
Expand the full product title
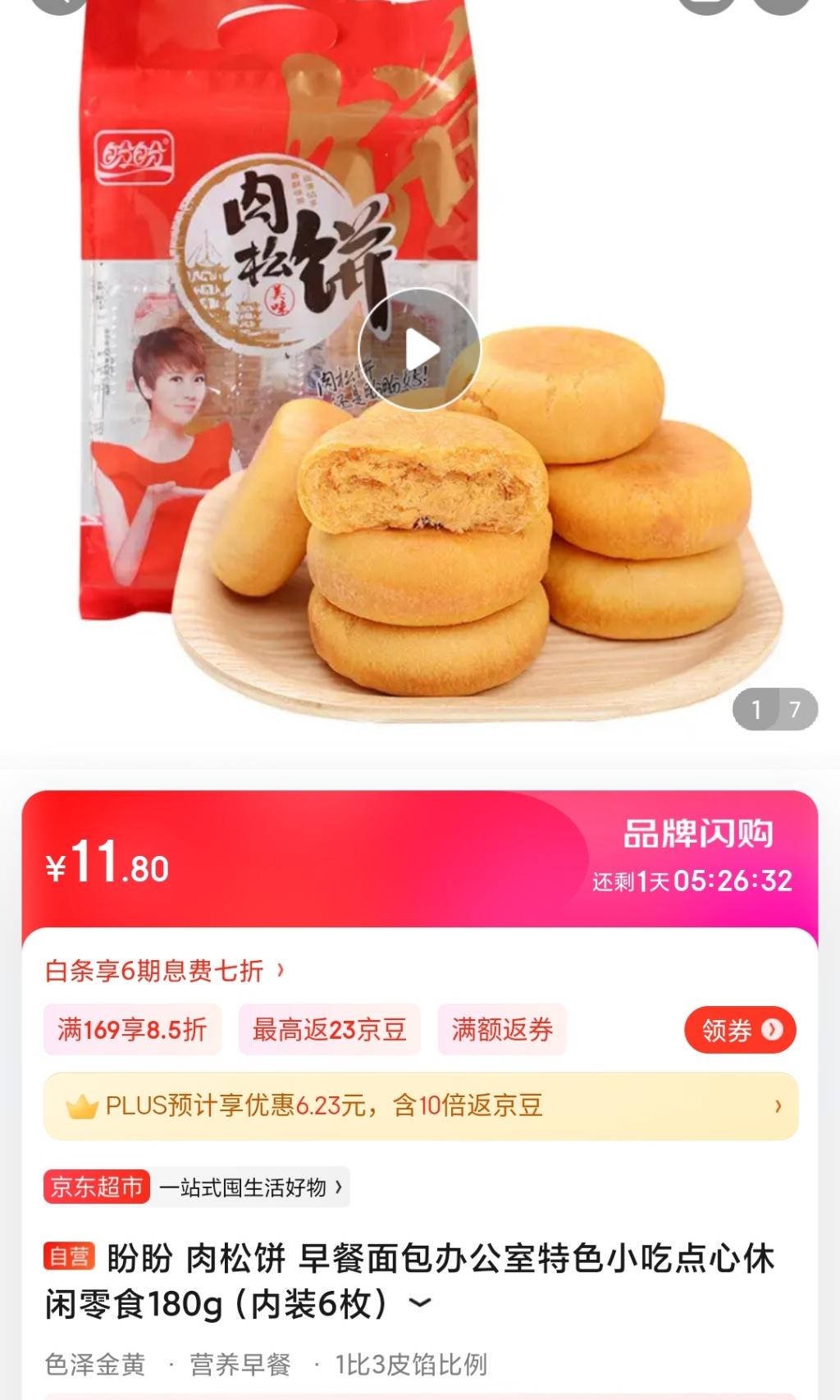point(419,1302)
